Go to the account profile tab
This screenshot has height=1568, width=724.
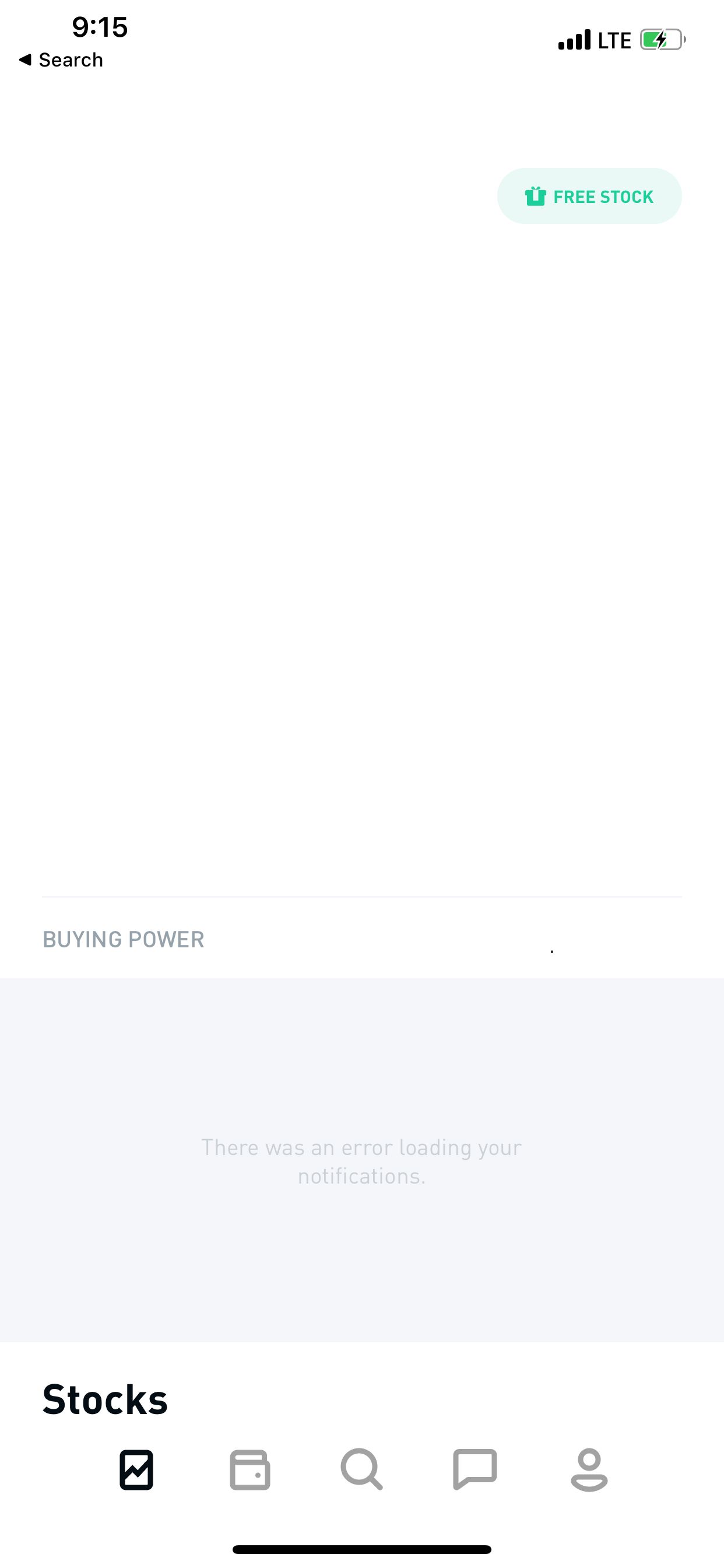[x=588, y=1470]
